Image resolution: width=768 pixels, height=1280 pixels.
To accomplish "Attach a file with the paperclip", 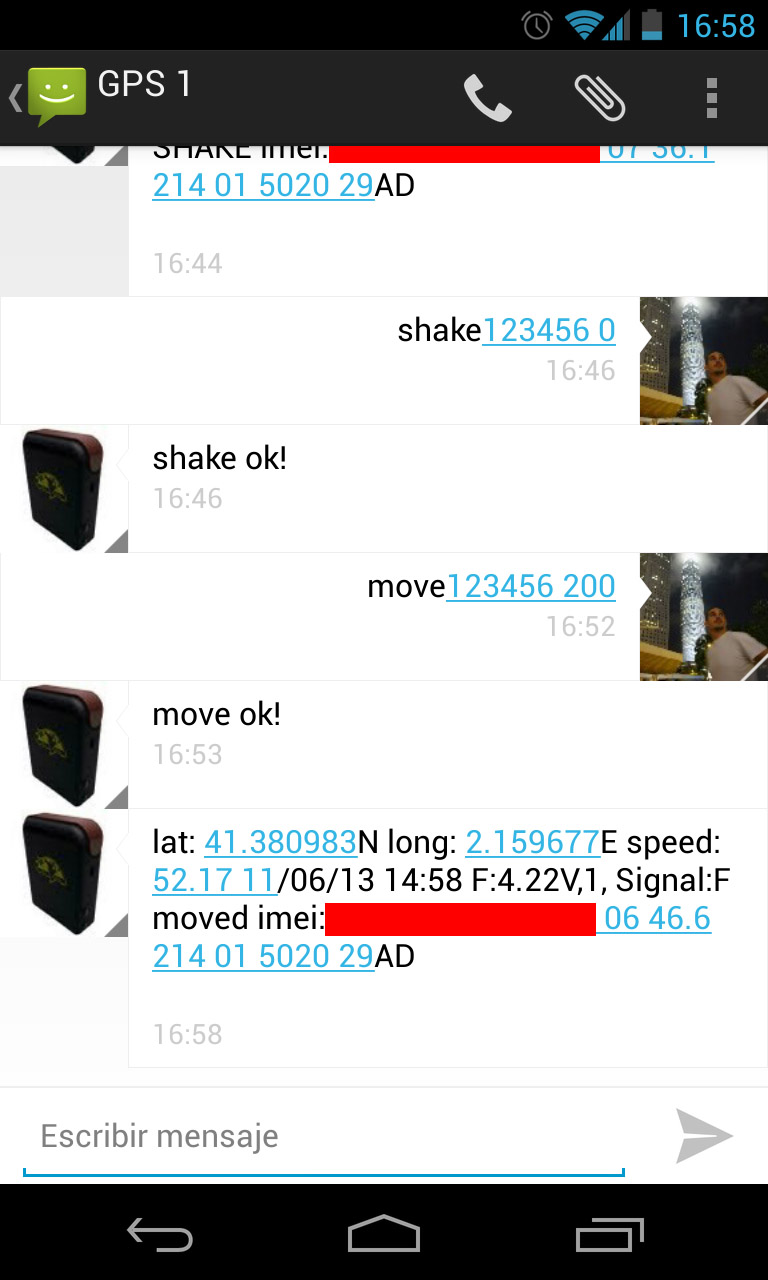I will click(x=600, y=98).
